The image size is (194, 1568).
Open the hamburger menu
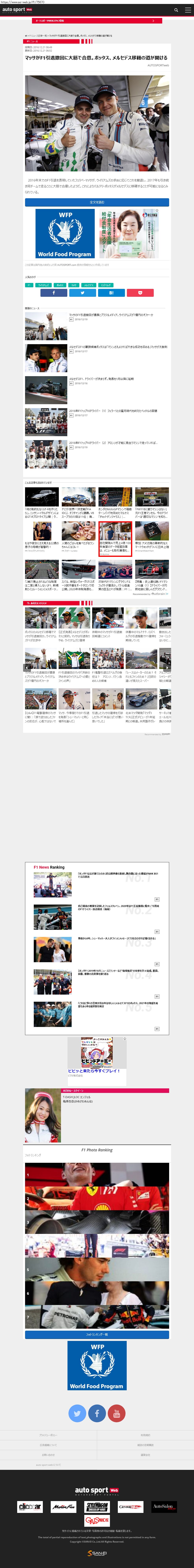187,10
